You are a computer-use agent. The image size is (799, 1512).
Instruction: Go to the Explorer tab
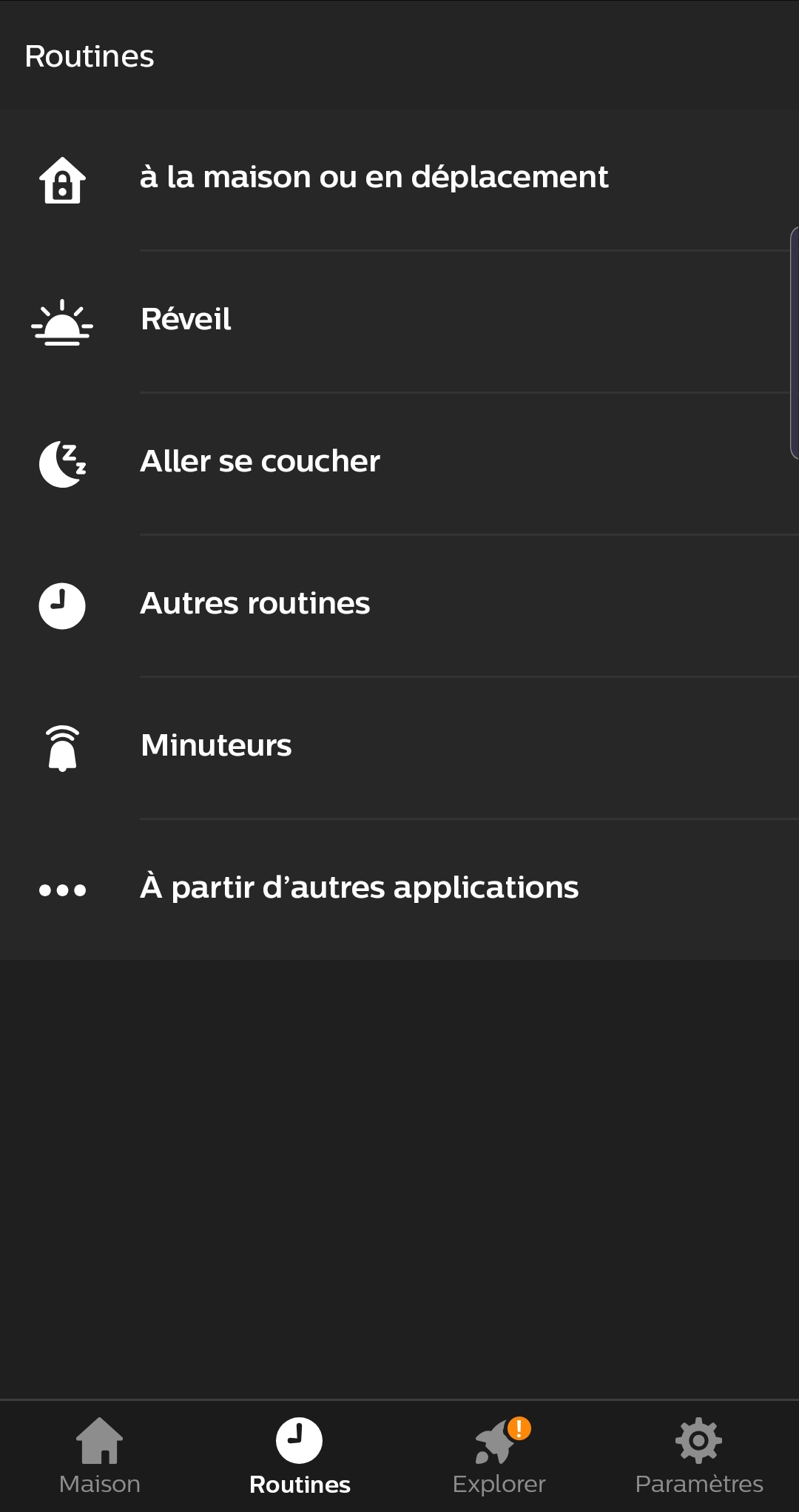499,1456
